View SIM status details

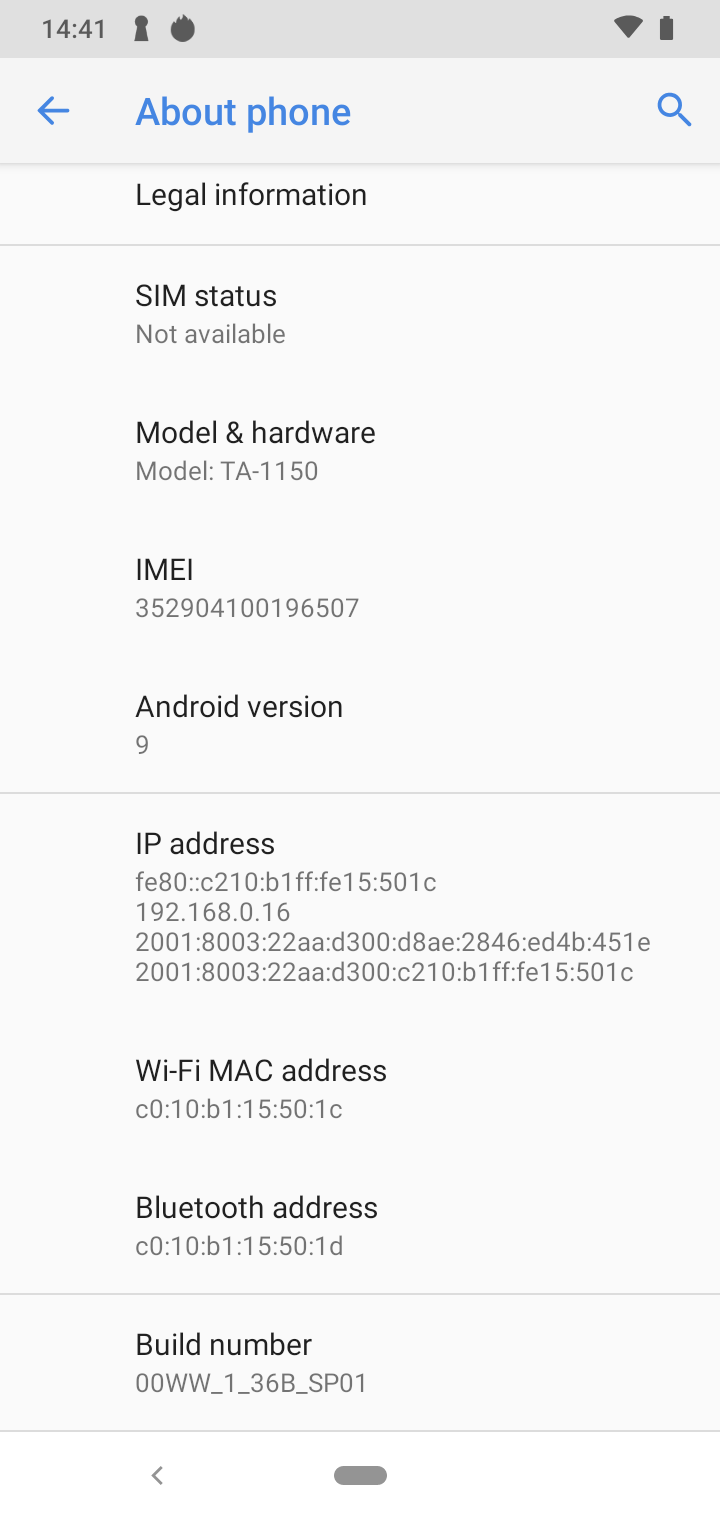point(360,314)
